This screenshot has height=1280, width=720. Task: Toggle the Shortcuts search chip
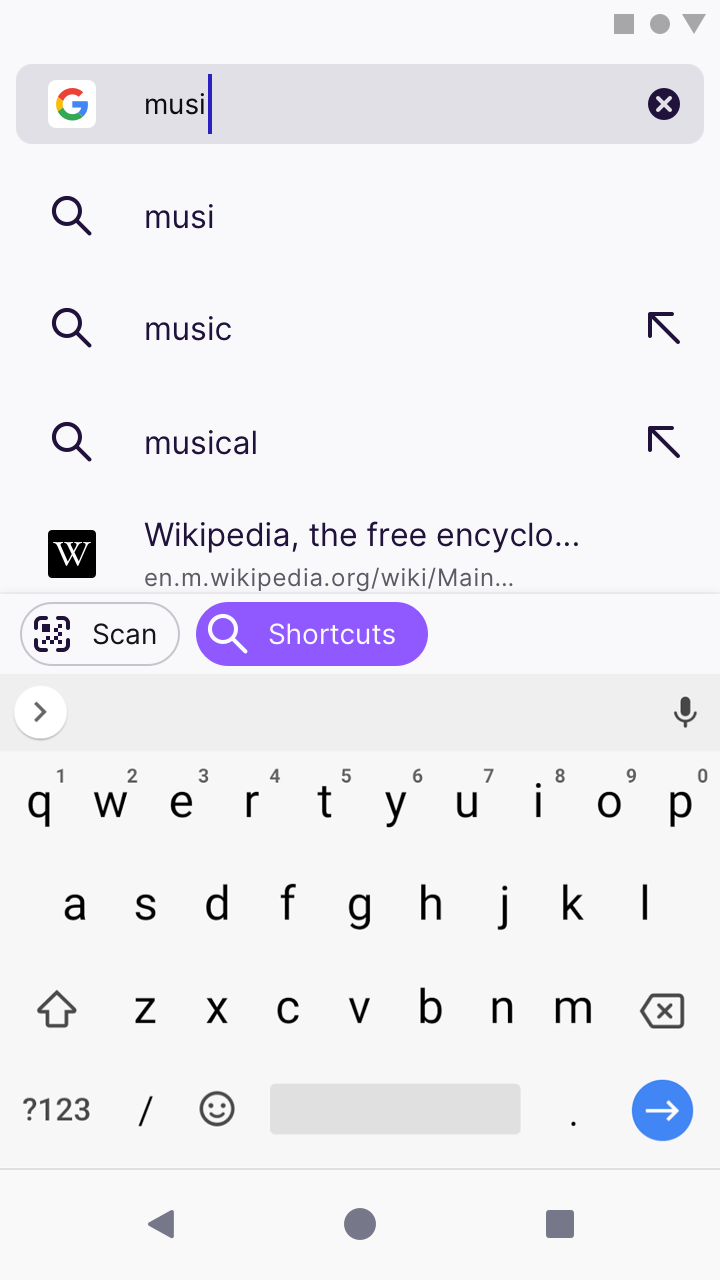(x=312, y=634)
